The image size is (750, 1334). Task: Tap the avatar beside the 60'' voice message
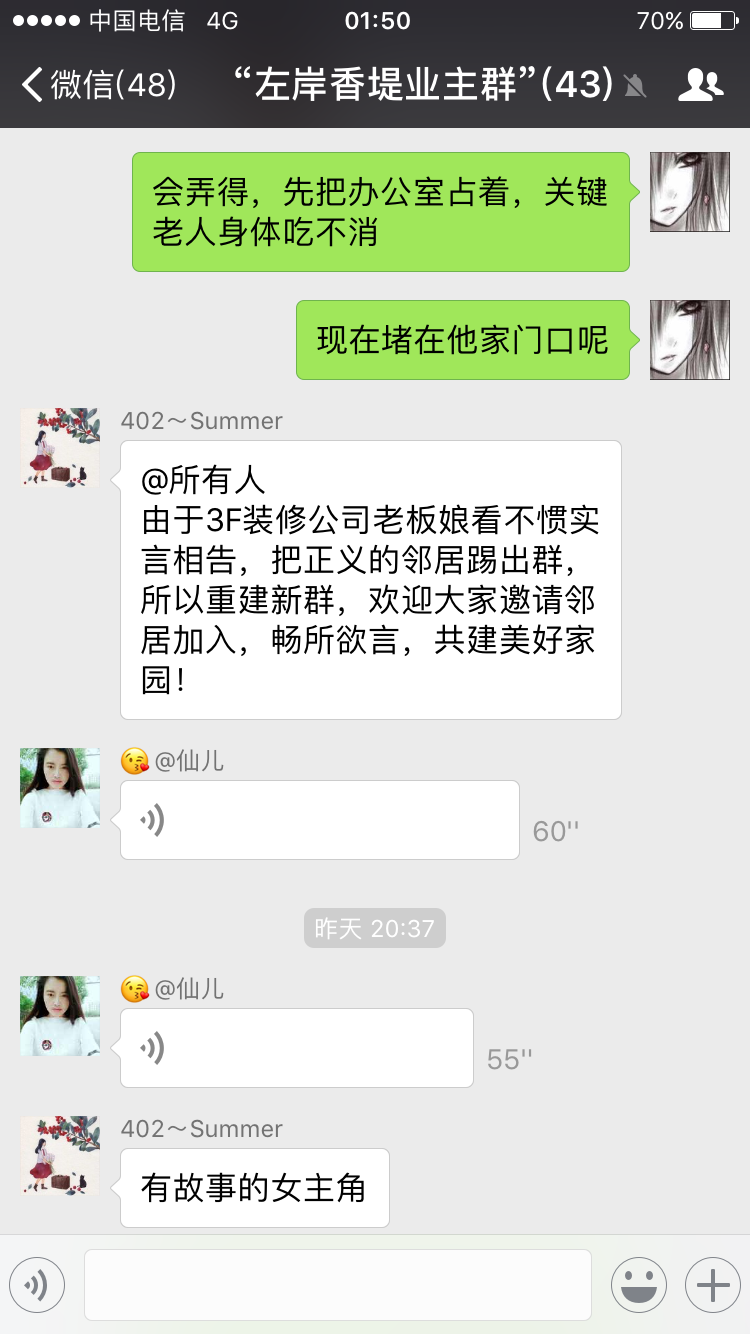pos(60,788)
